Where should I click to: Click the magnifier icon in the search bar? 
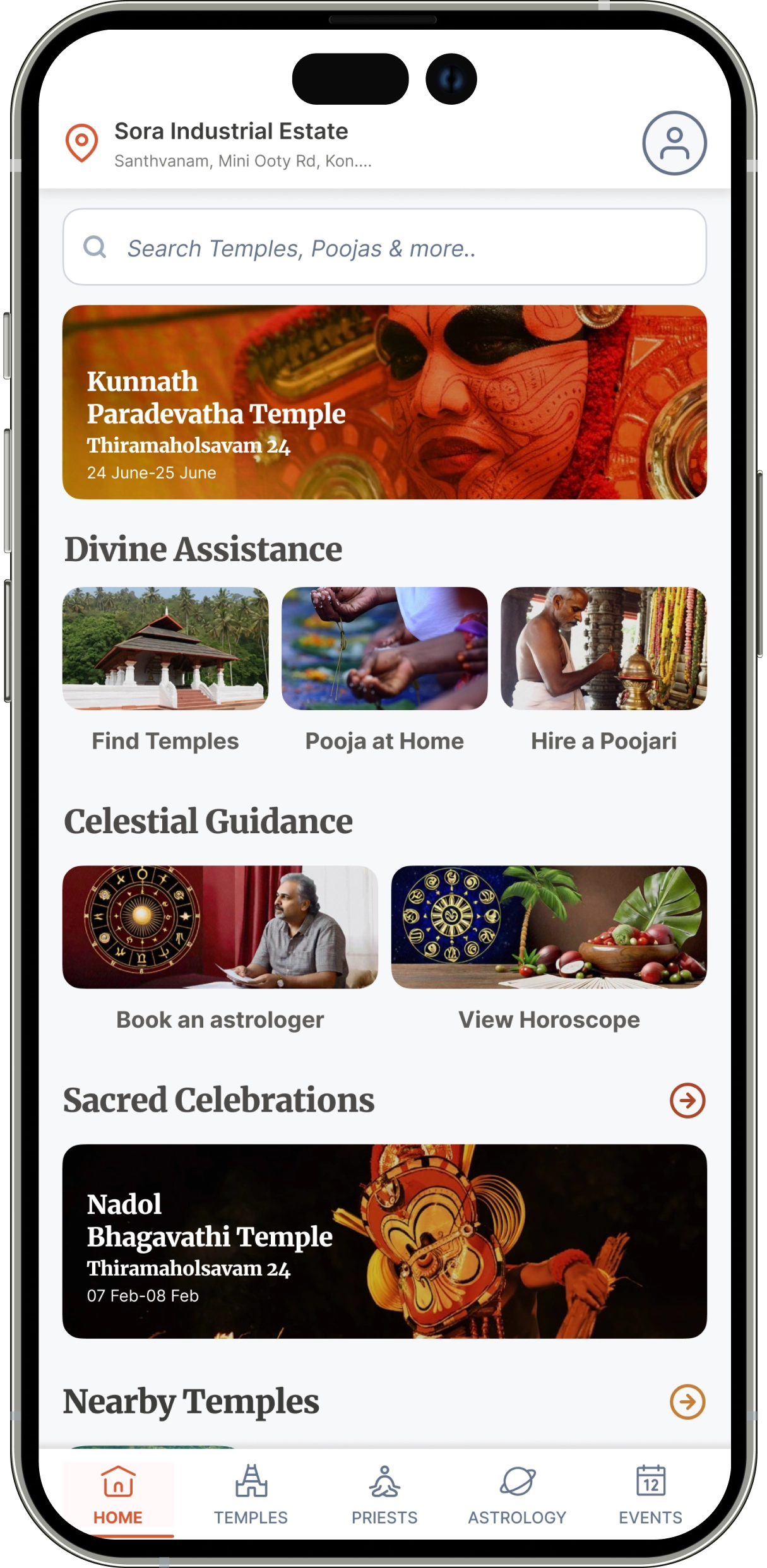pos(95,248)
